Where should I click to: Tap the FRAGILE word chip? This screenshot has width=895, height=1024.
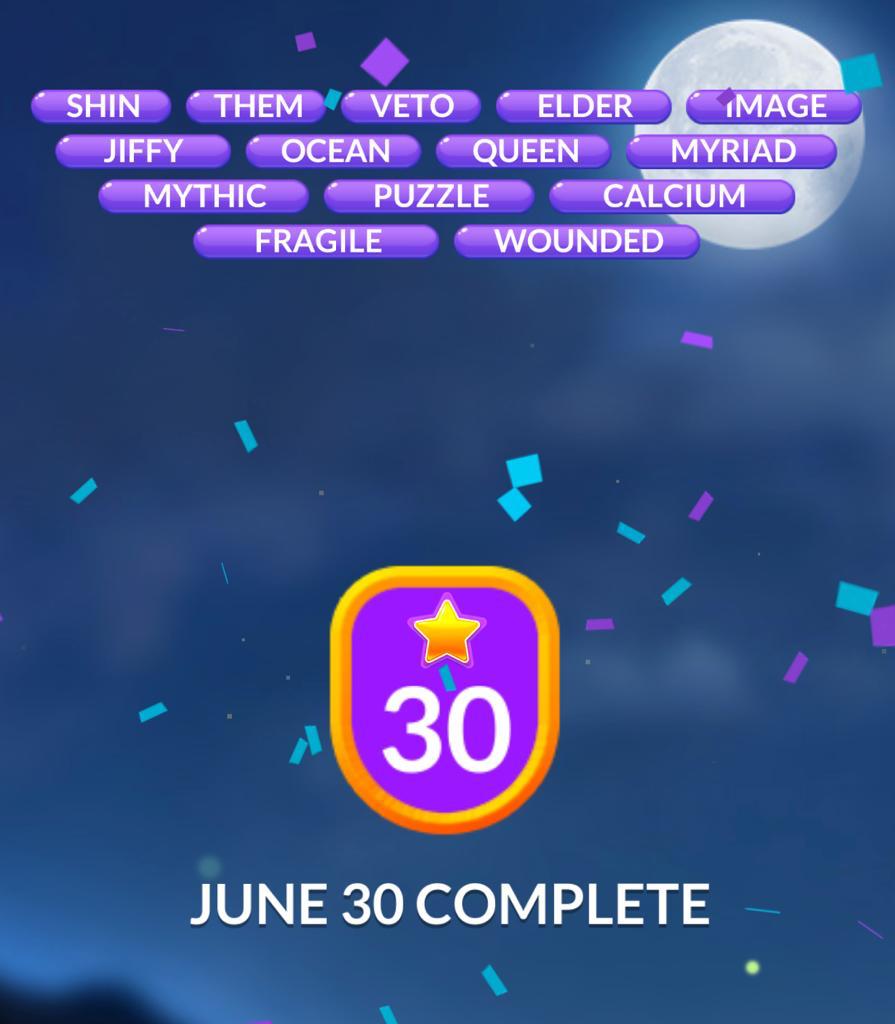pyautogui.click(x=317, y=241)
